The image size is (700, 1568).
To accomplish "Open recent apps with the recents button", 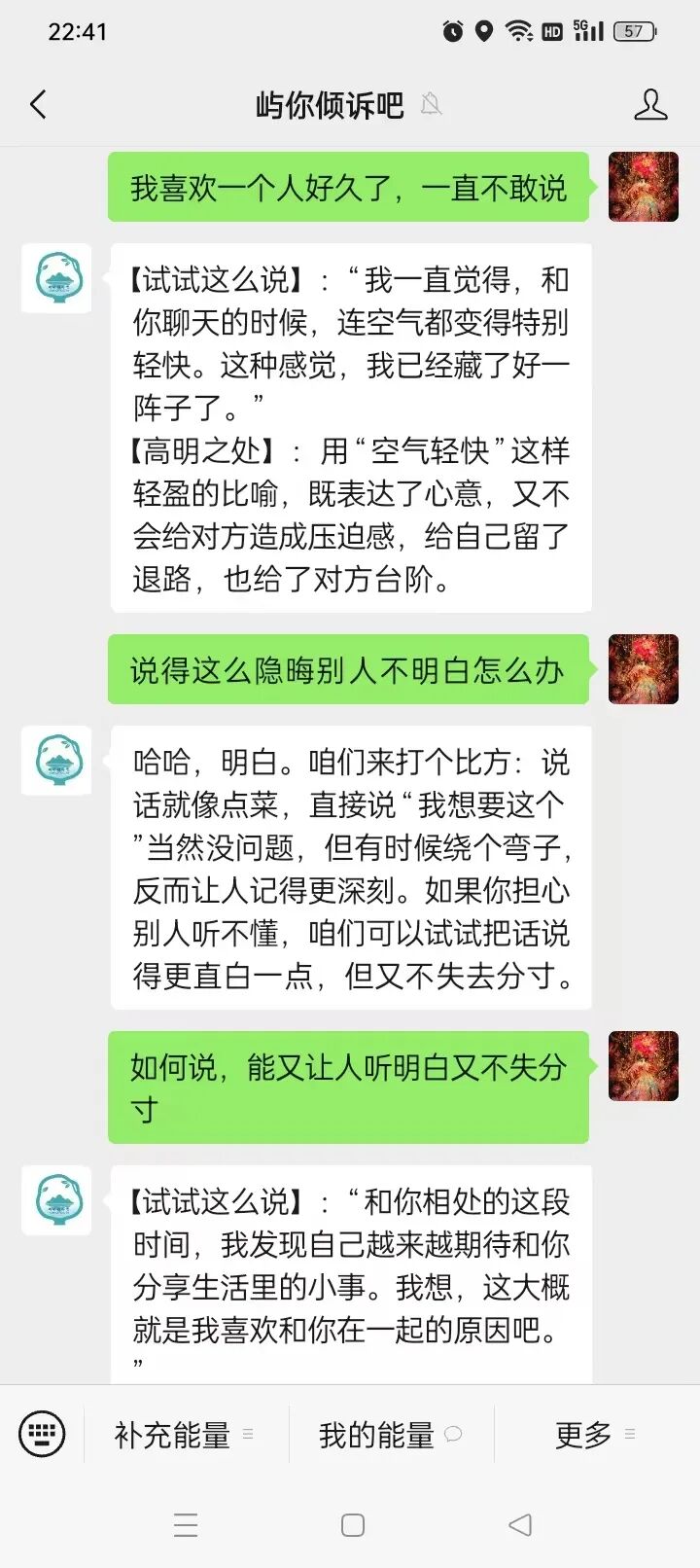I will point(186,1525).
